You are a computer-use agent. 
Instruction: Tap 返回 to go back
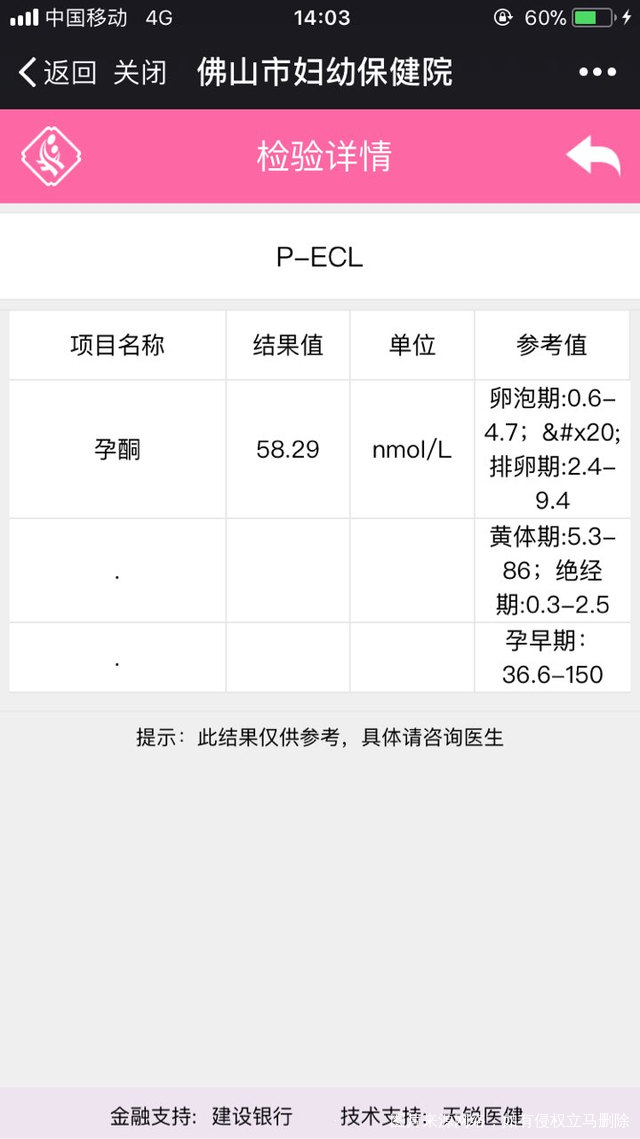tap(57, 73)
